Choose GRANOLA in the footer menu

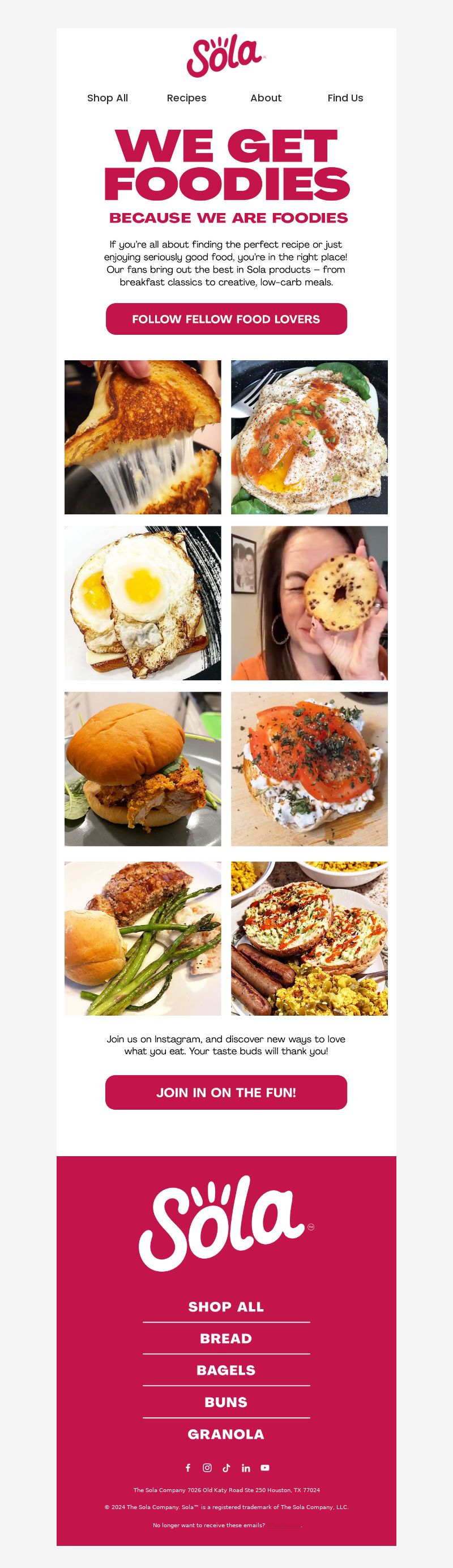(x=226, y=1434)
